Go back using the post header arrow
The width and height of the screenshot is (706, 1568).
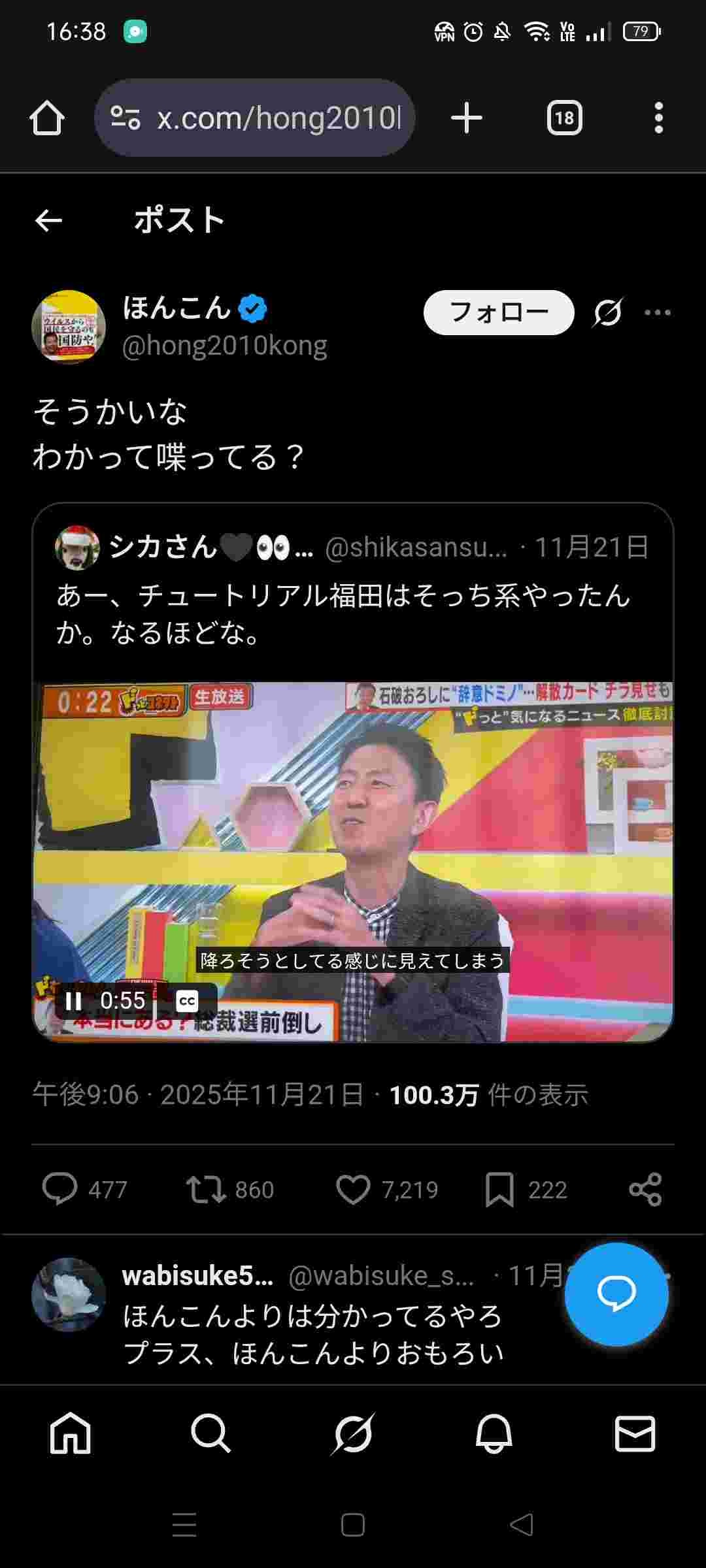pyautogui.click(x=48, y=221)
